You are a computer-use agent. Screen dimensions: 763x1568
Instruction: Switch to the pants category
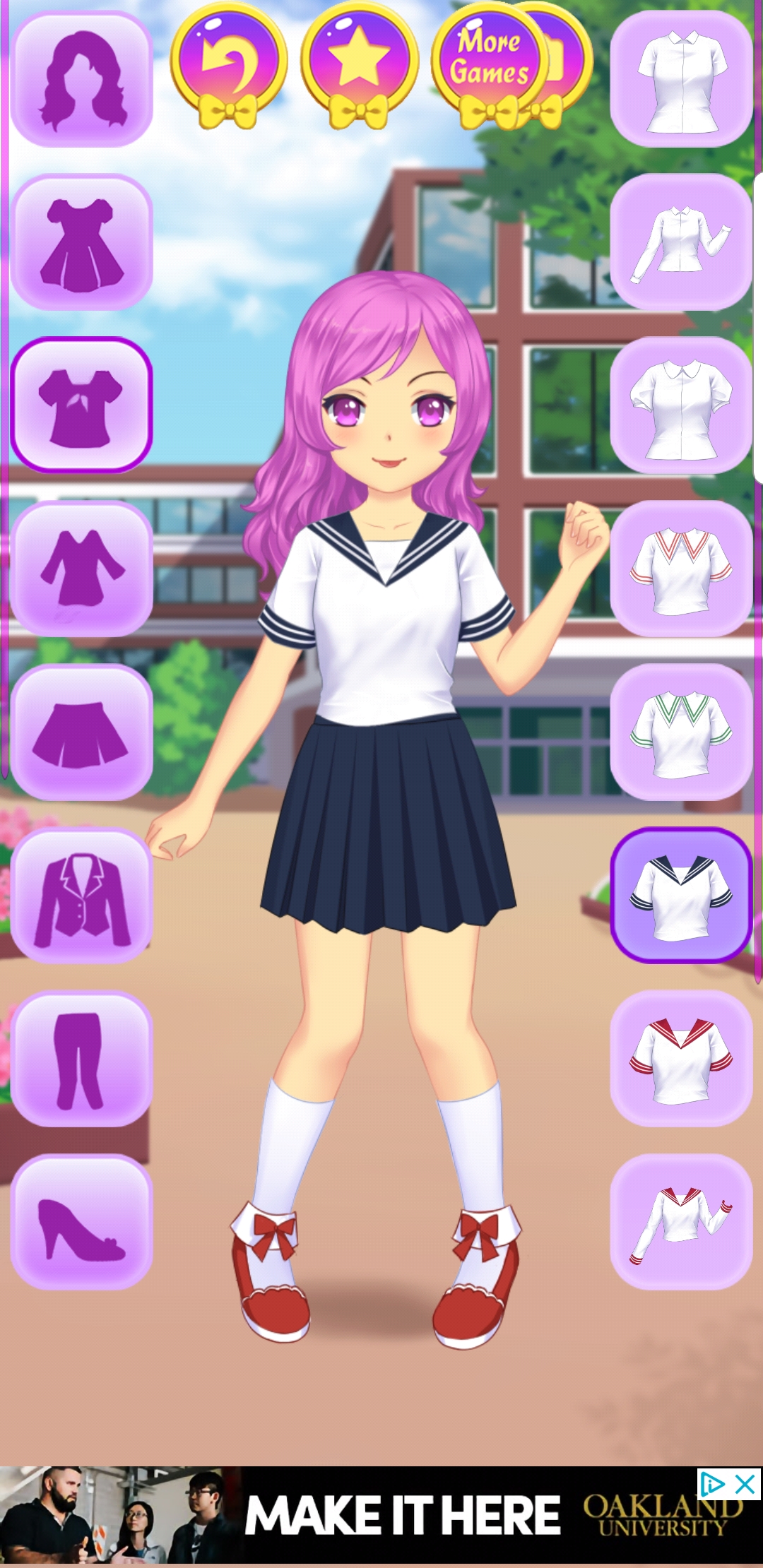pos(82,1059)
